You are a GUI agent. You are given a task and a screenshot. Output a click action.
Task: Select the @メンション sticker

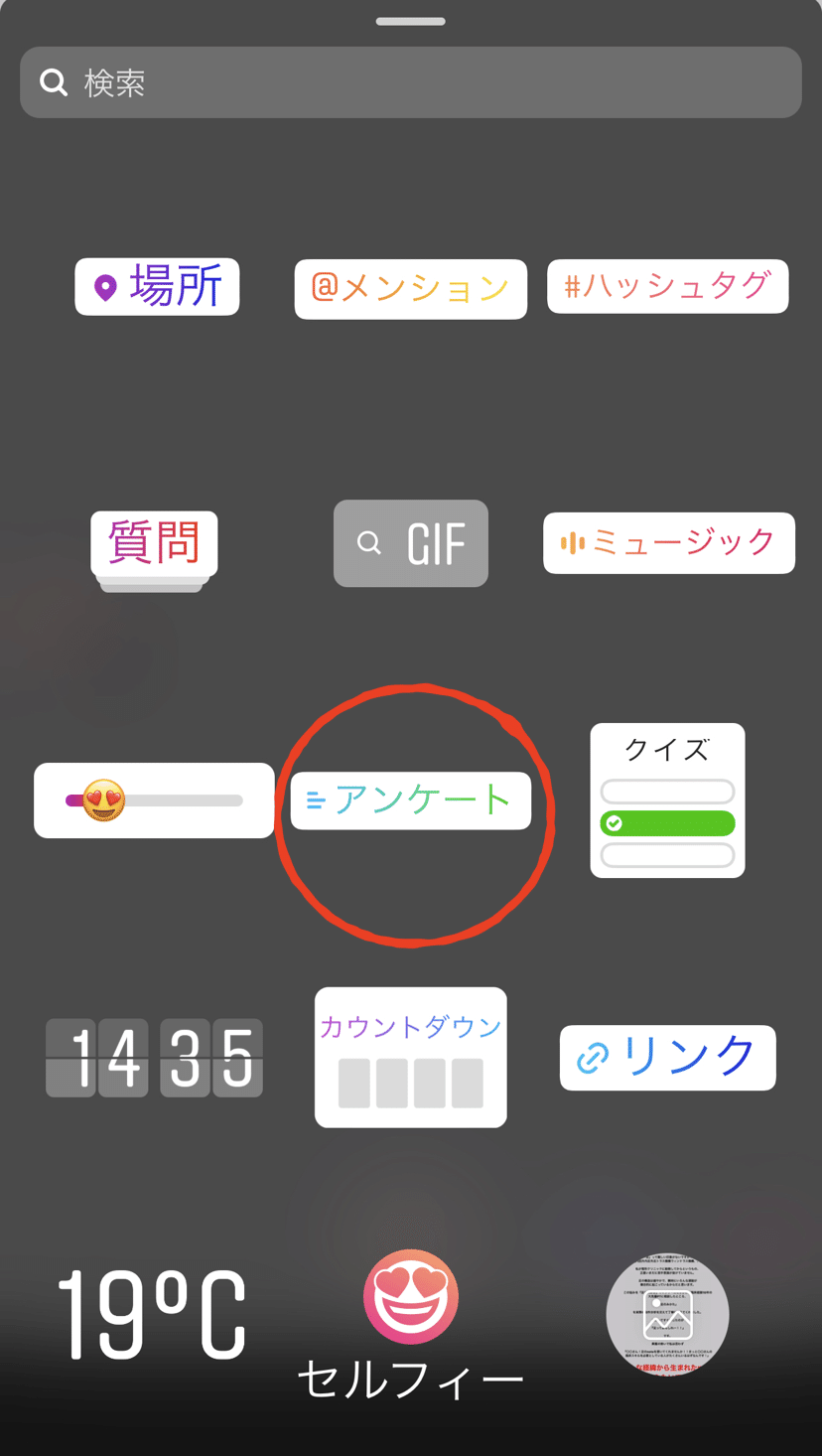coord(410,289)
